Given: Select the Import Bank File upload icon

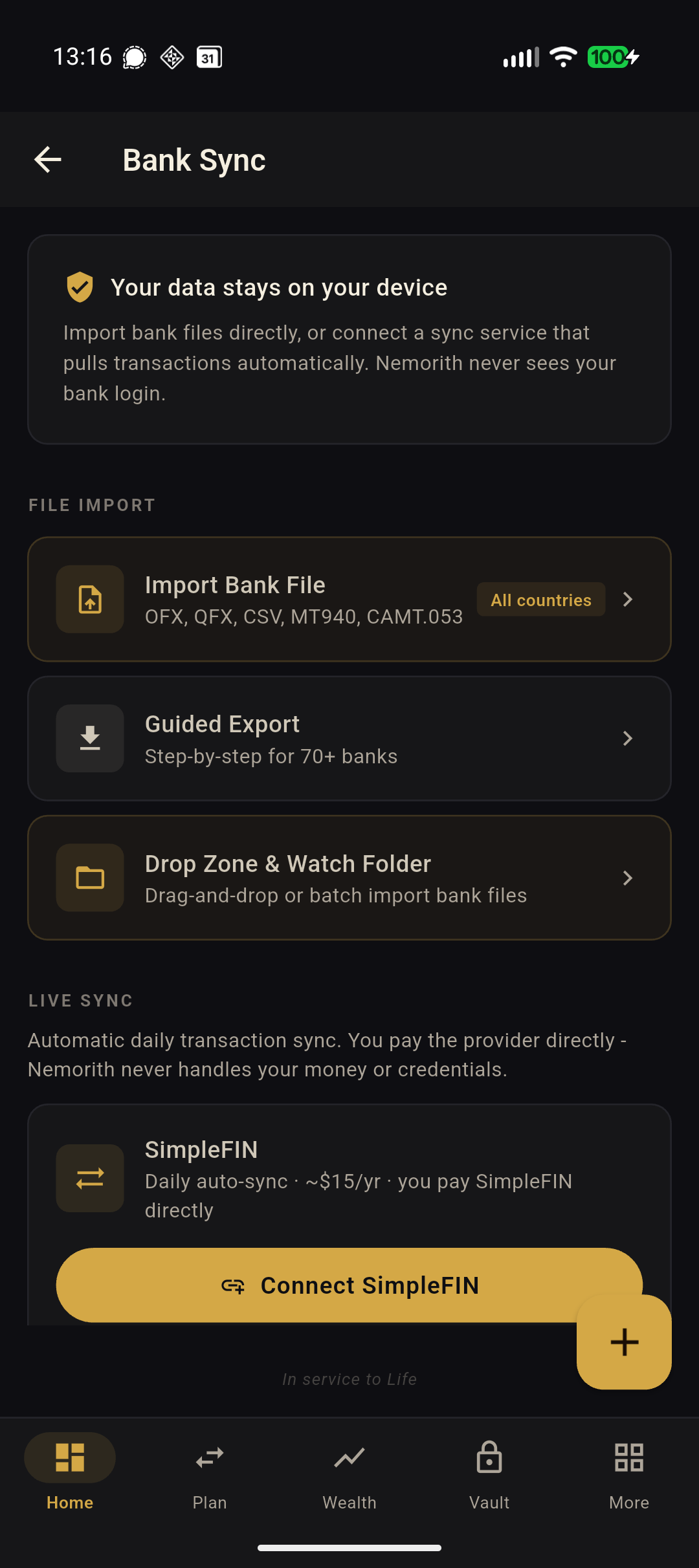Looking at the screenshot, I should [x=89, y=600].
